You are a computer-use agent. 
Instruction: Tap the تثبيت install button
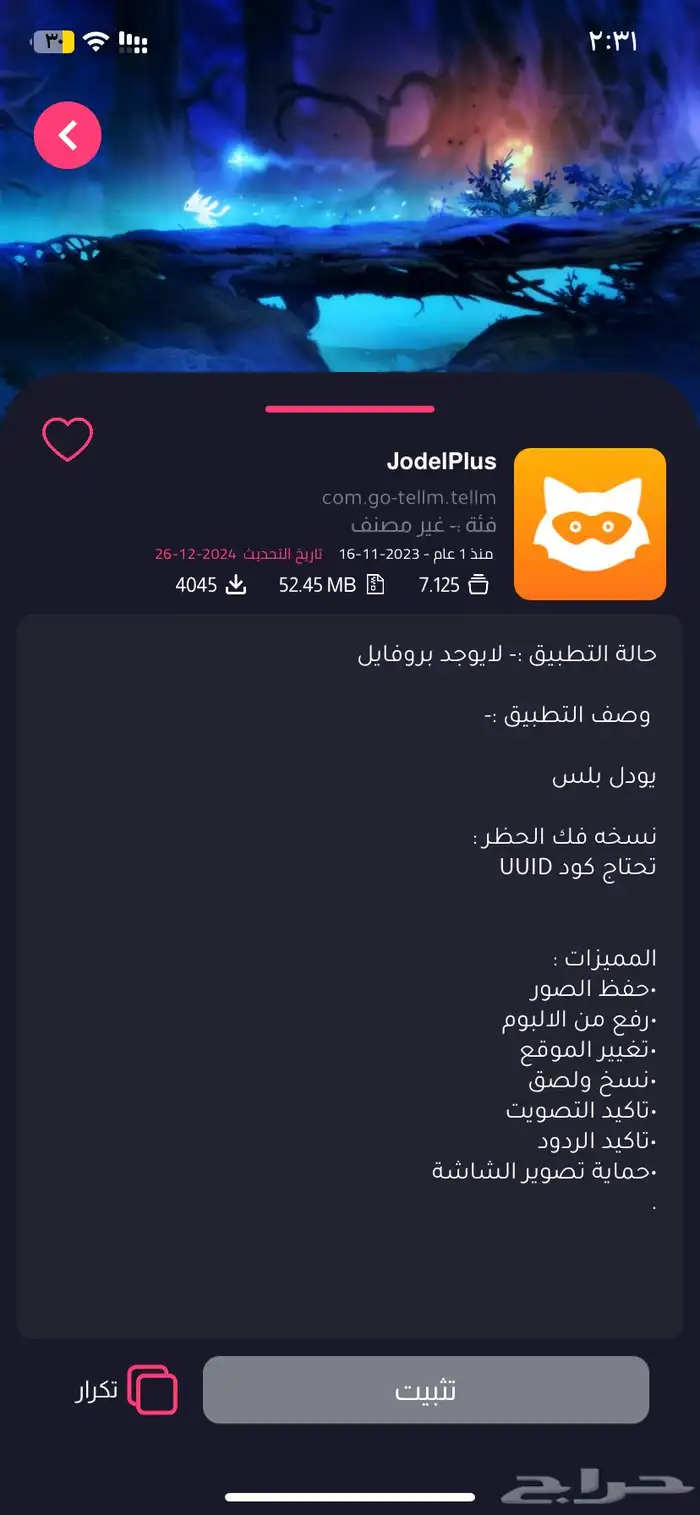coord(426,1390)
